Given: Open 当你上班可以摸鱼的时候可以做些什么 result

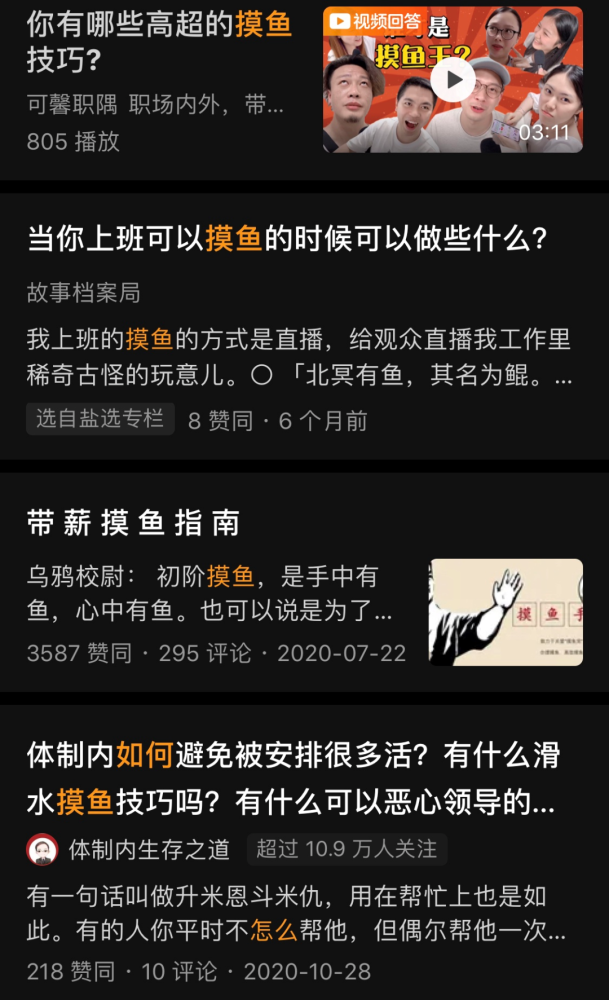Looking at the screenshot, I should (287, 239).
